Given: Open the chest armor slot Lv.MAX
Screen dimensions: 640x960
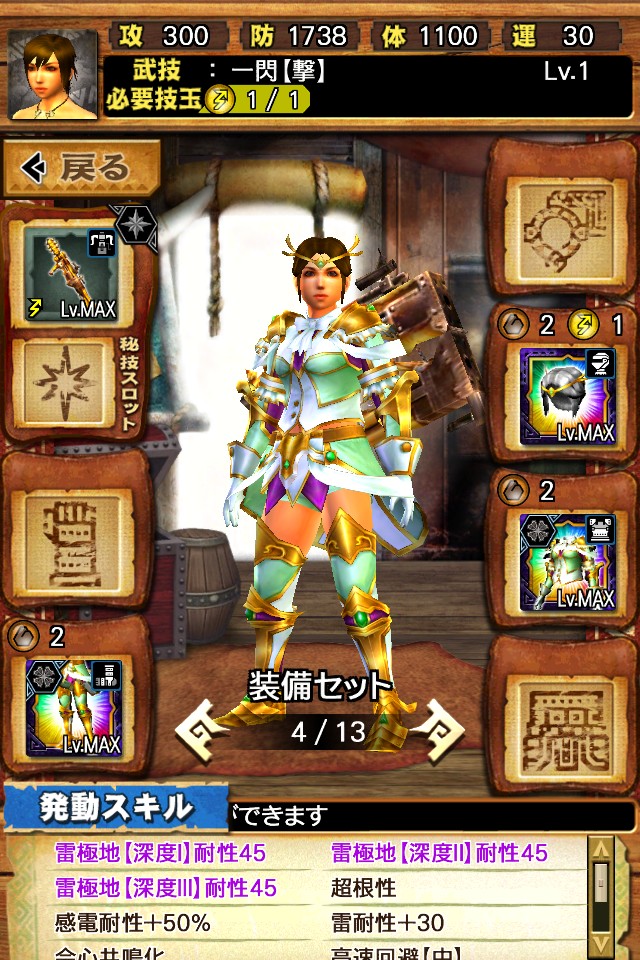Looking at the screenshot, I should click(x=566, y=560).
